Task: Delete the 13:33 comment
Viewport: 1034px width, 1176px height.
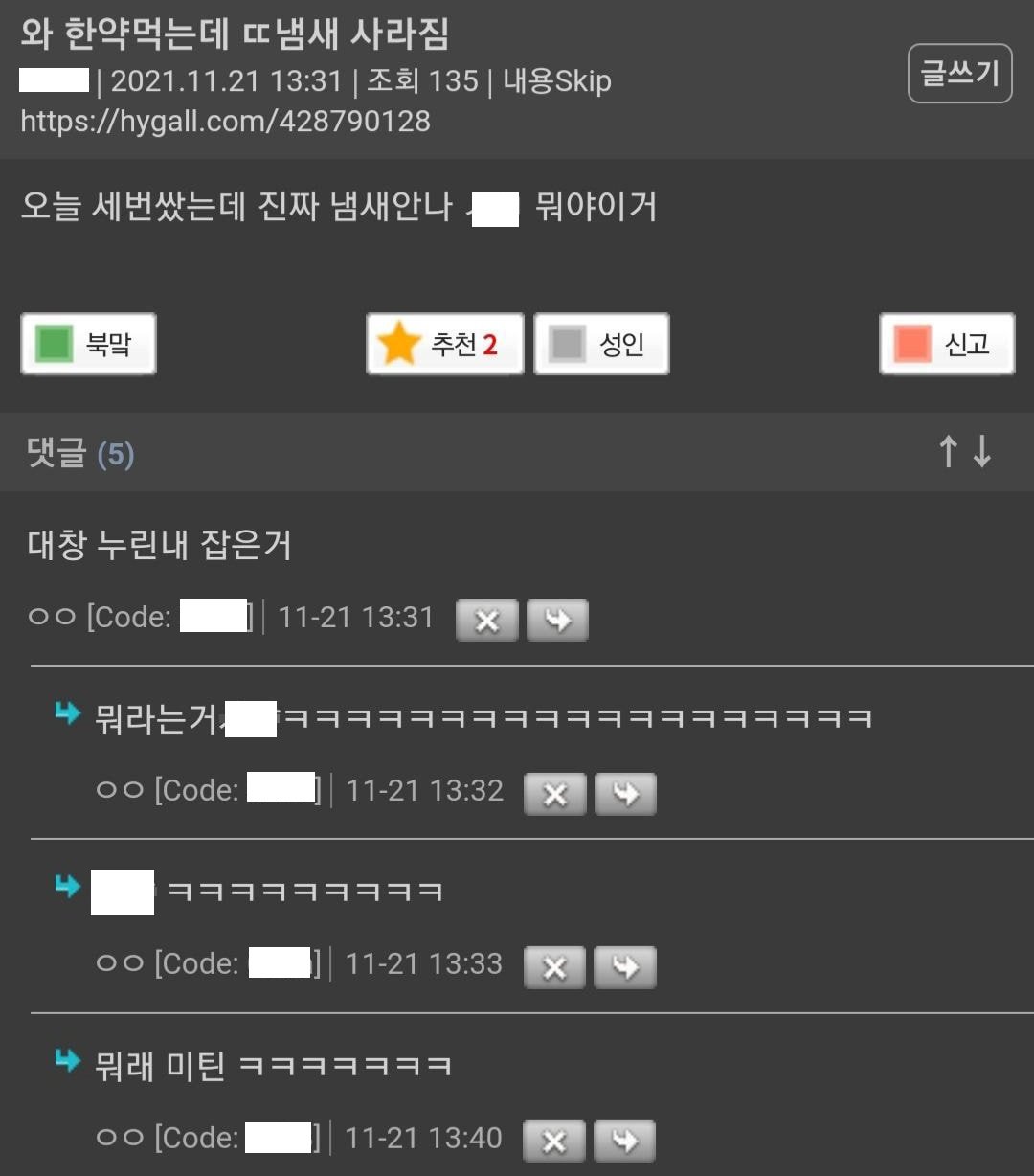Action: [x=554, y=967]
